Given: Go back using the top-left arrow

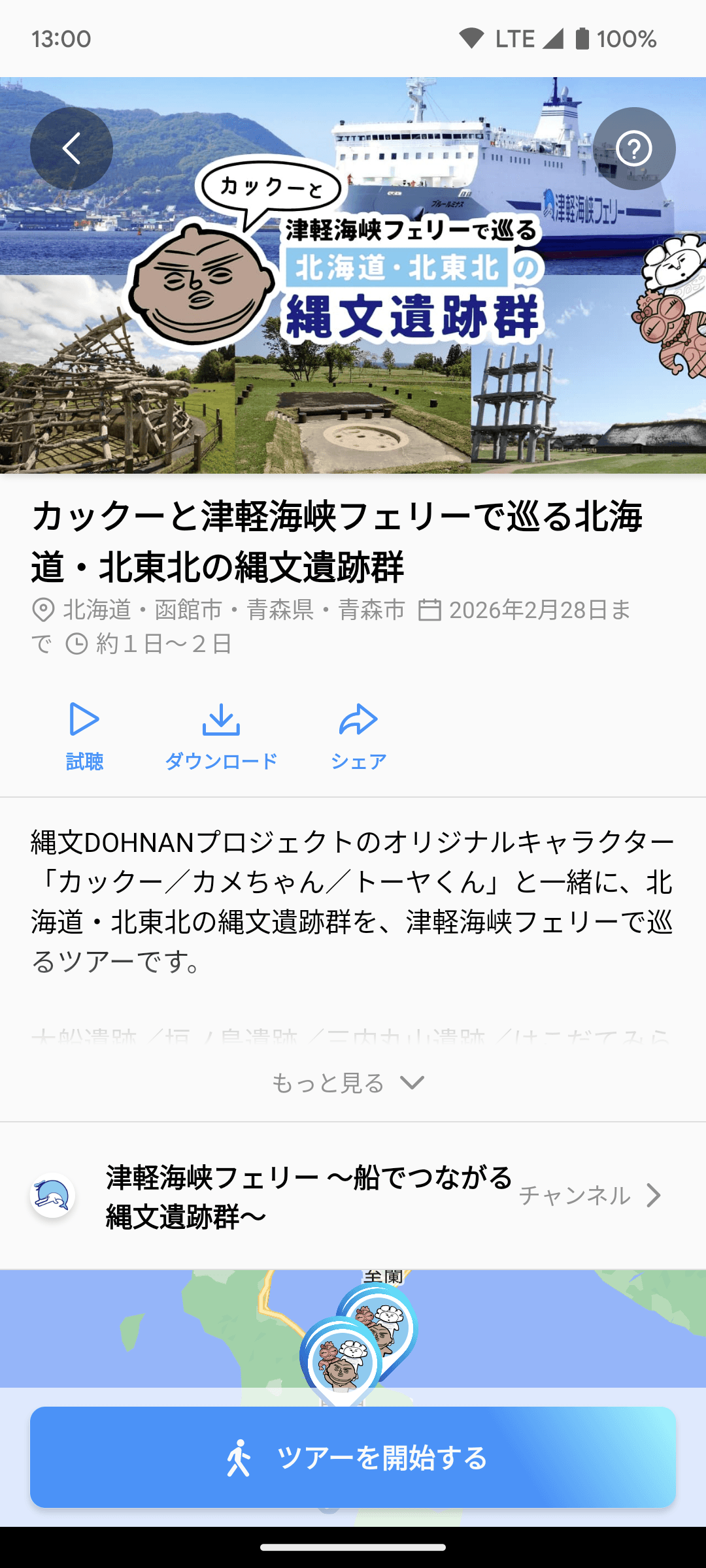Looking at the screenshot, I should (71, 149).
